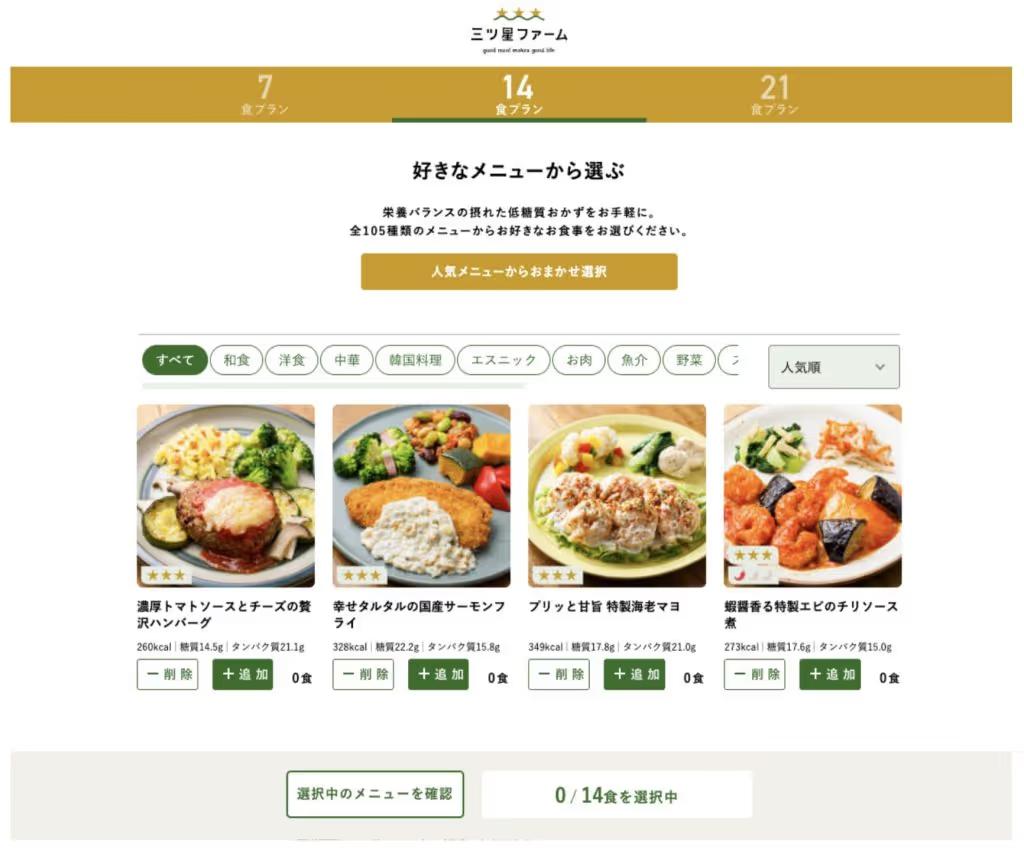1024x848 pixels.
Task: Open the サーモンフライ dish image
Action: [421, 495]
